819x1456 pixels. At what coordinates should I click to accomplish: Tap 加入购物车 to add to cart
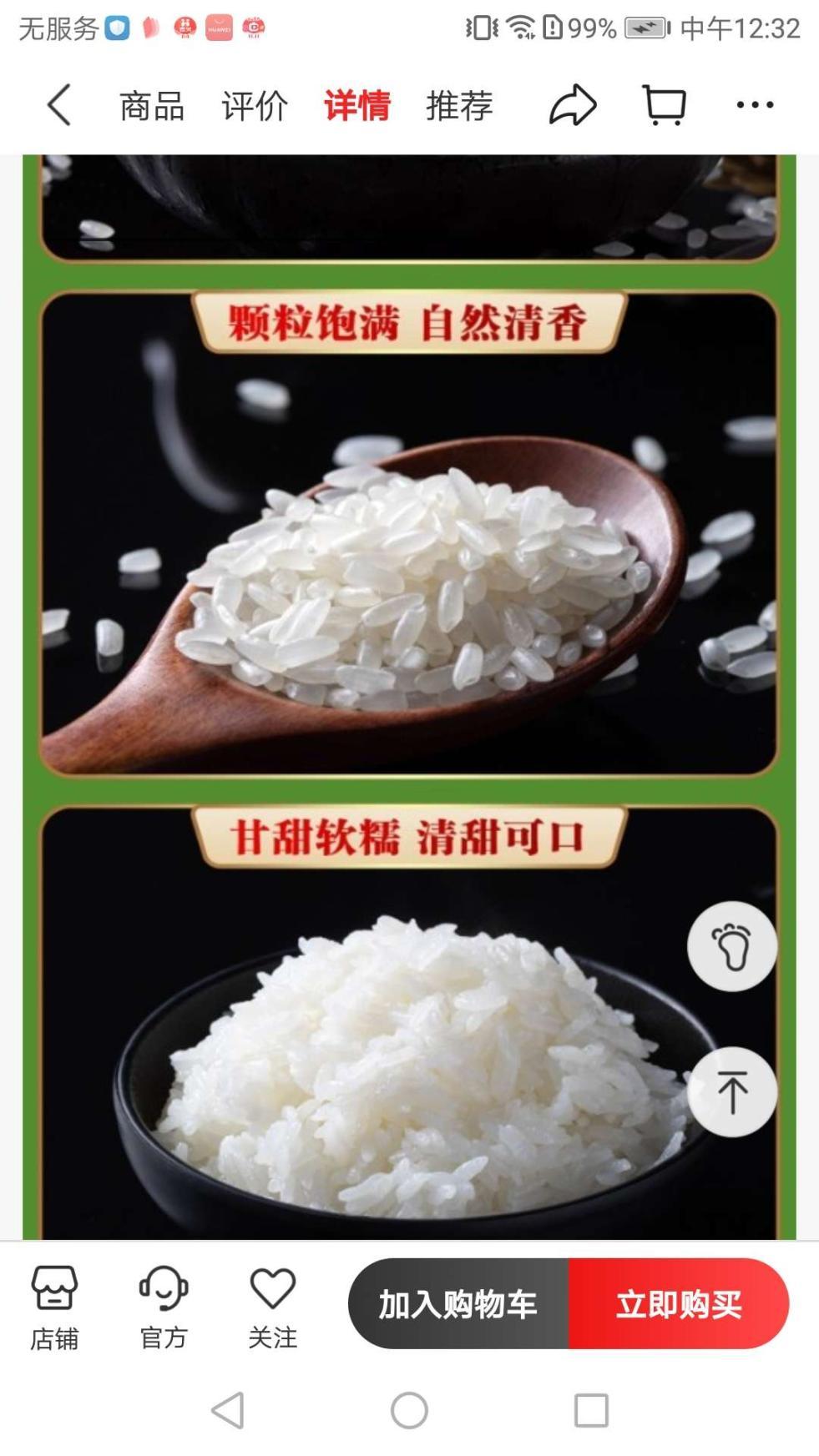(458, 1303)
